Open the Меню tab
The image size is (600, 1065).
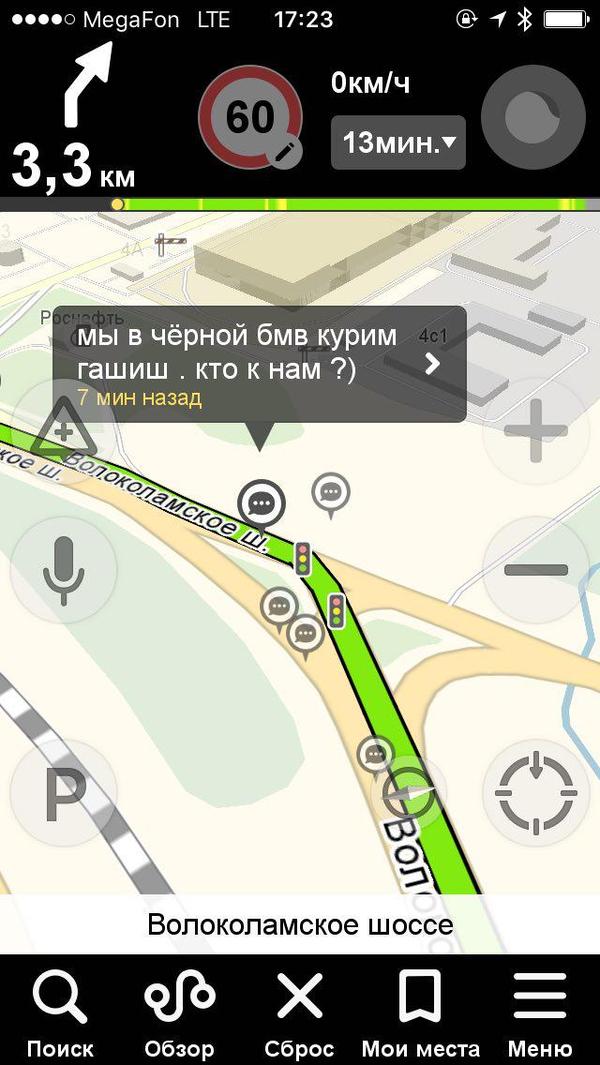[540, 1014]
